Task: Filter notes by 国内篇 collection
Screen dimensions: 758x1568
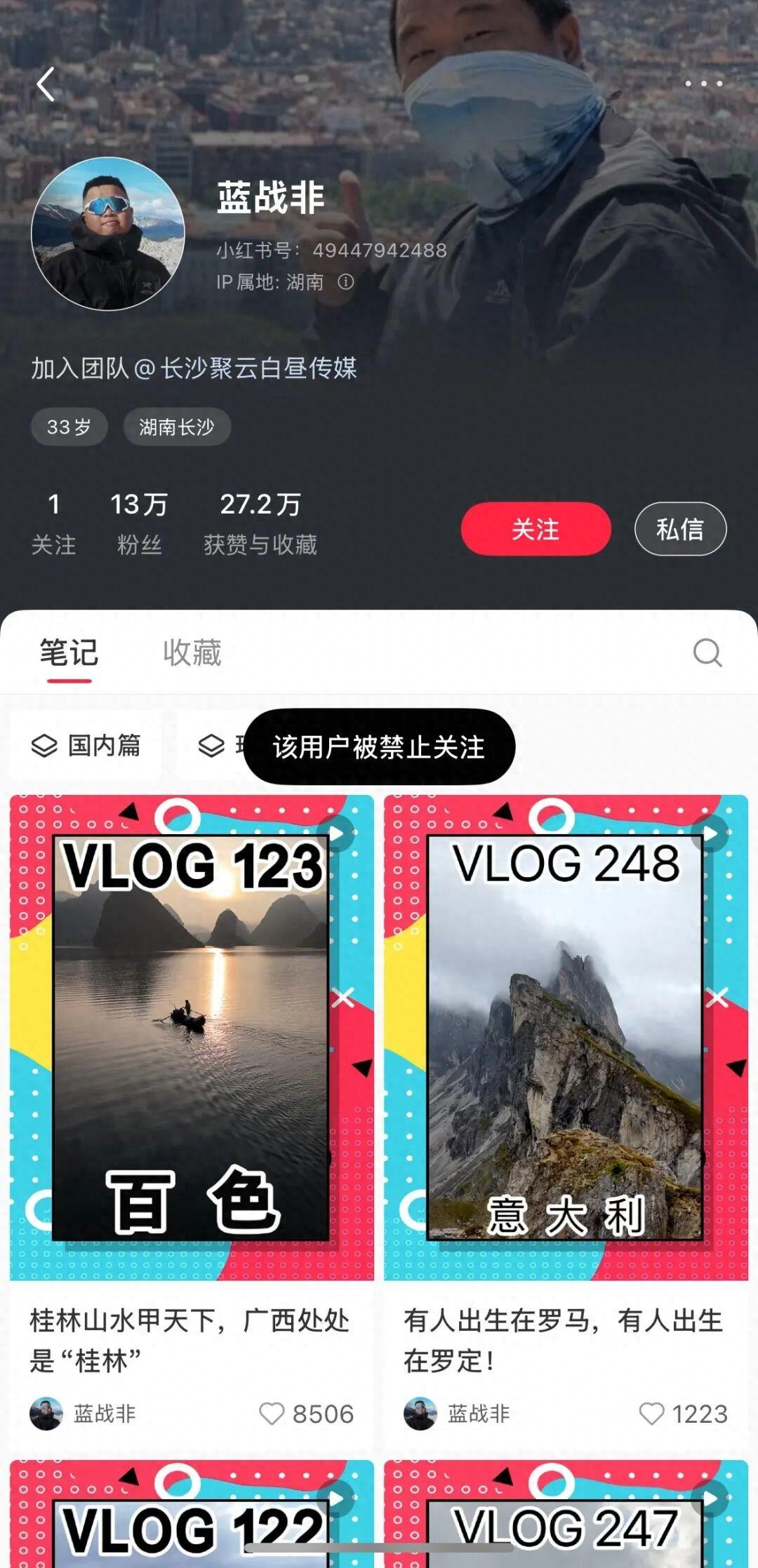Action: pos(86,745)
